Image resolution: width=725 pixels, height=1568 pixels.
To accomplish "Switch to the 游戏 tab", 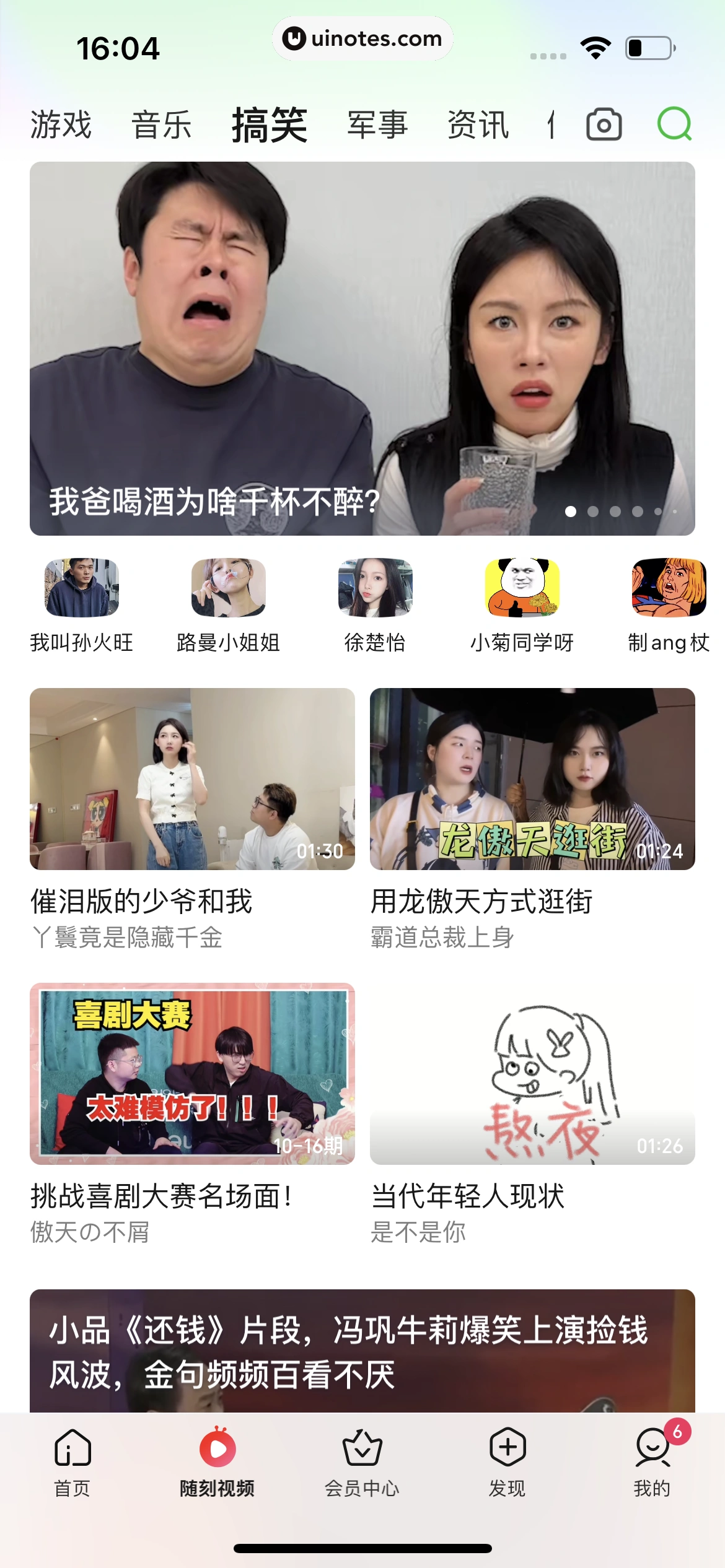I will [61, 126].
